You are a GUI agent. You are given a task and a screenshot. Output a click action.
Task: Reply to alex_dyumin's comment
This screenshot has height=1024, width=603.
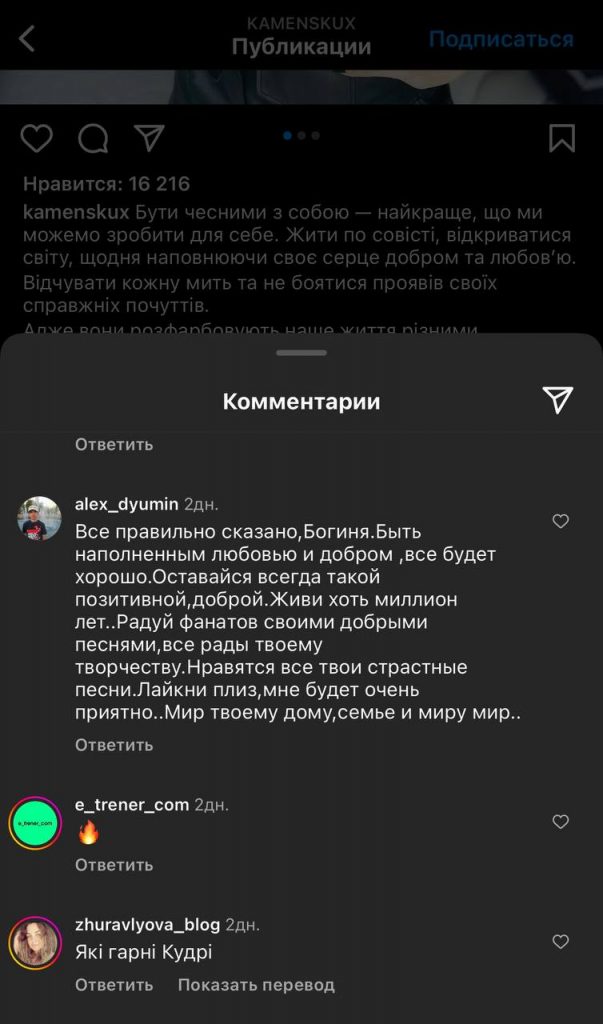coord(114,745)
